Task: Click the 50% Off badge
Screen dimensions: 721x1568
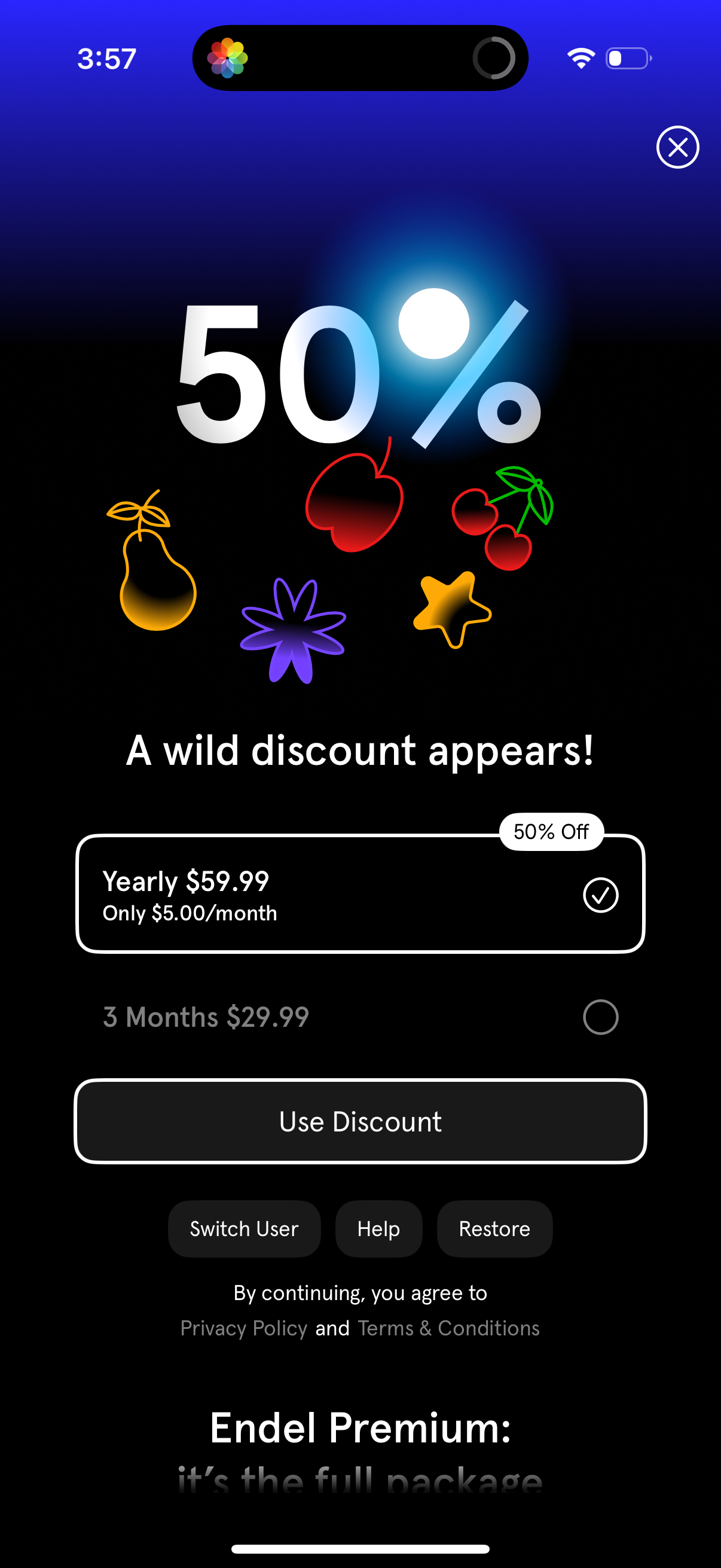Action: point(551,830)
